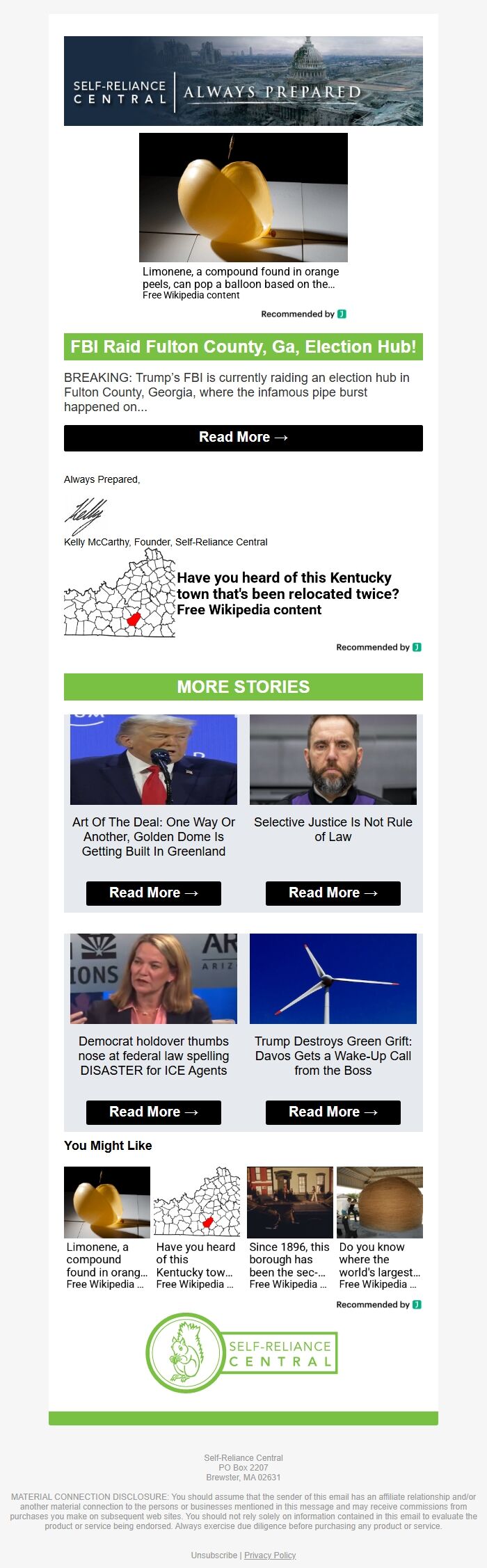Unsubscribe from this newsletter
This screenshot has width=487, height=1568.
(214, 1555)
